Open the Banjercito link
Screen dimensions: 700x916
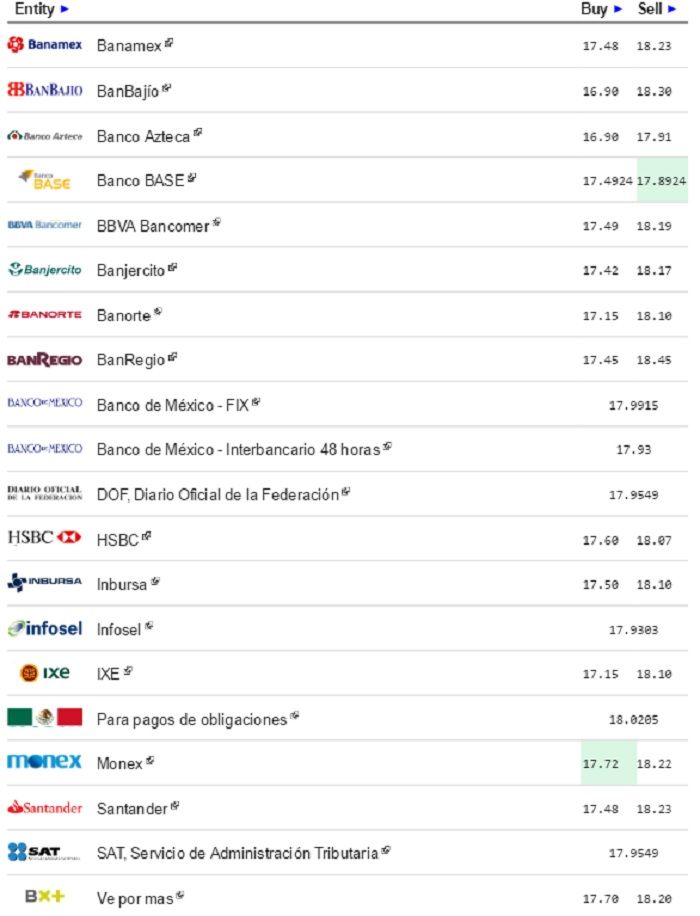click(131, 270)
